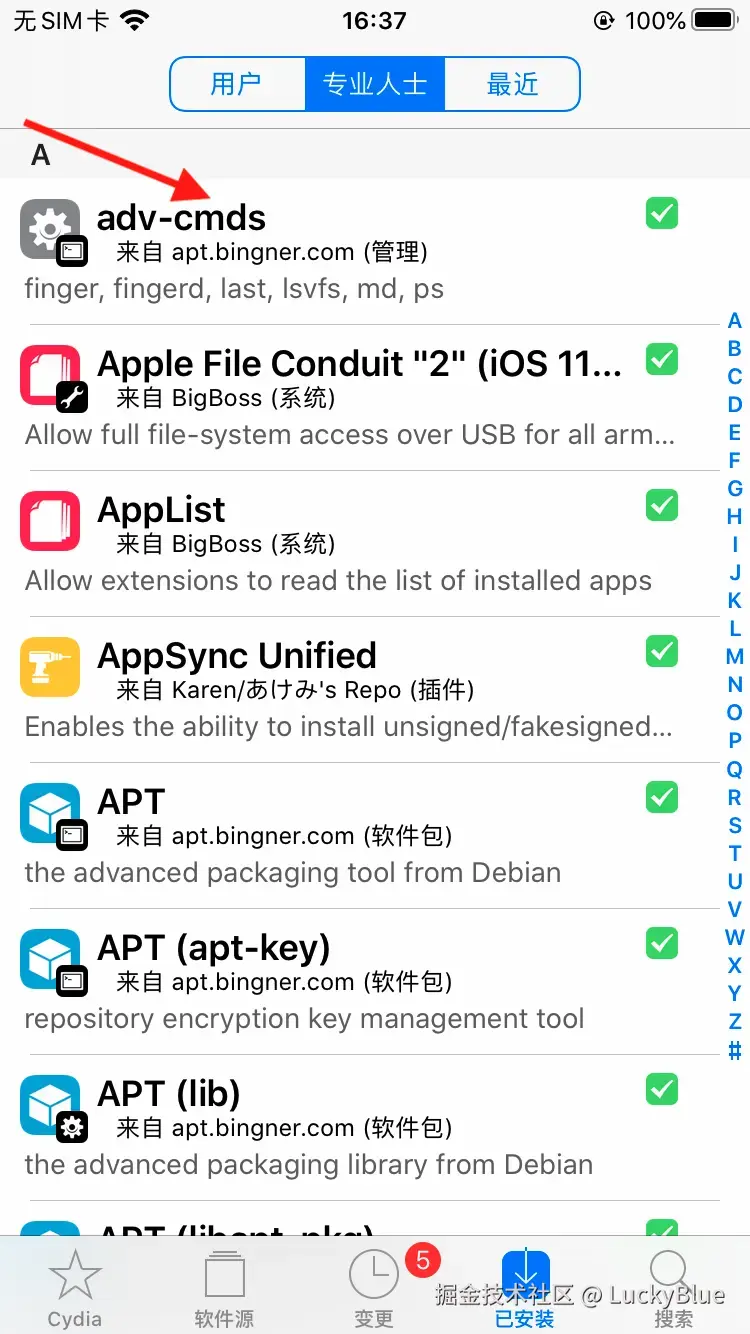Open the 软件源 sources tab

(x=224, y=1288)
